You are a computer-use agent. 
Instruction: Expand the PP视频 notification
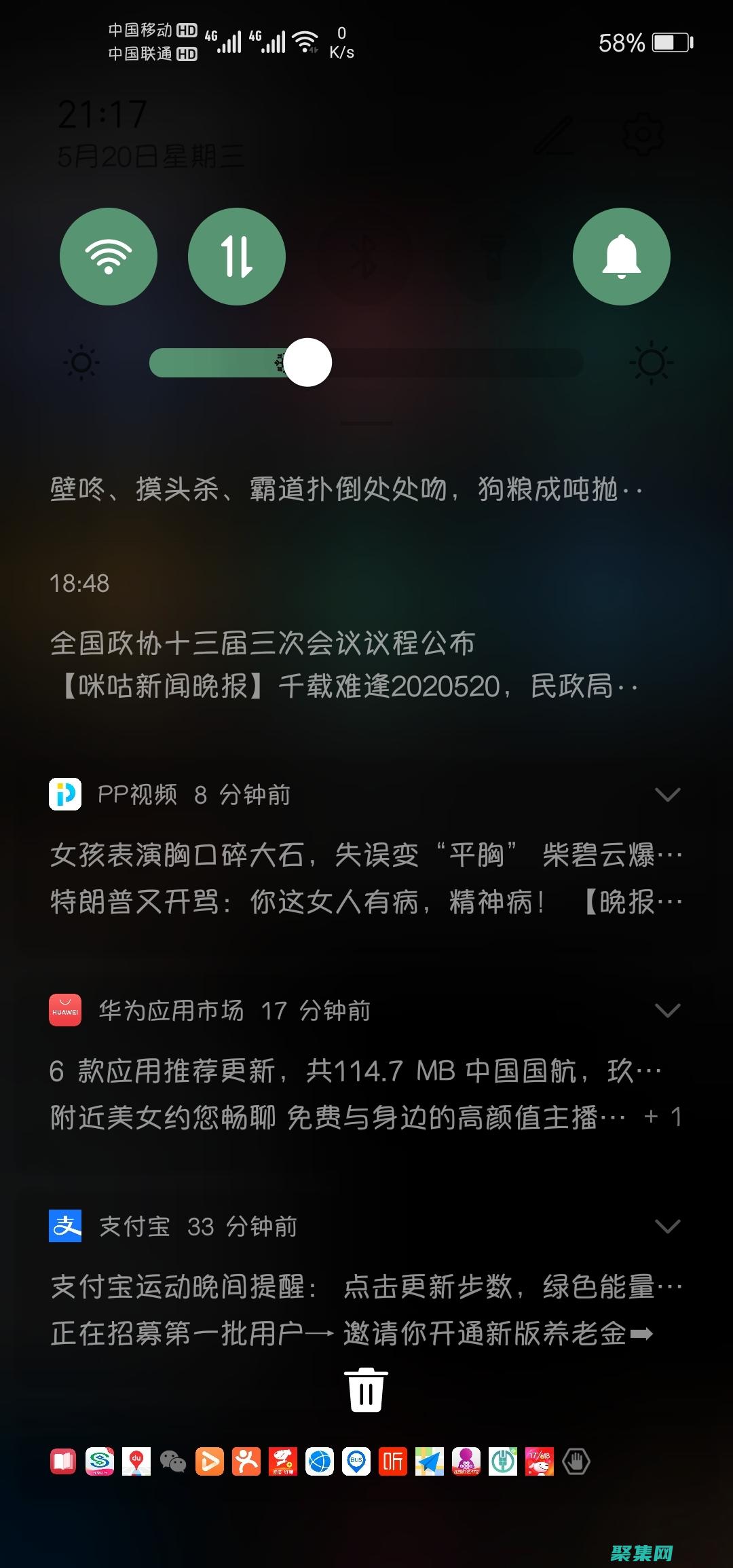668,794
